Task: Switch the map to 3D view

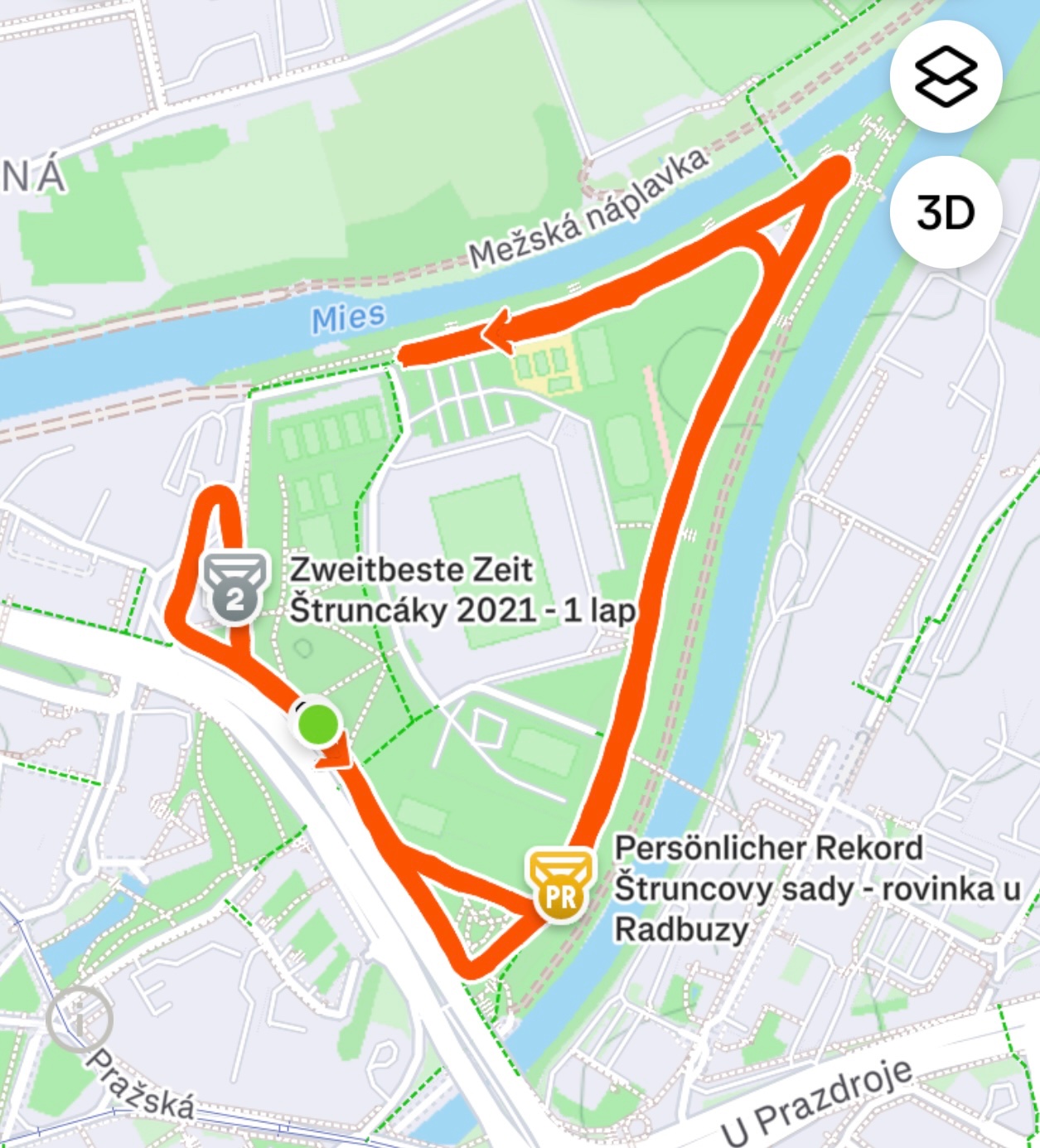Action: [946, 213]
